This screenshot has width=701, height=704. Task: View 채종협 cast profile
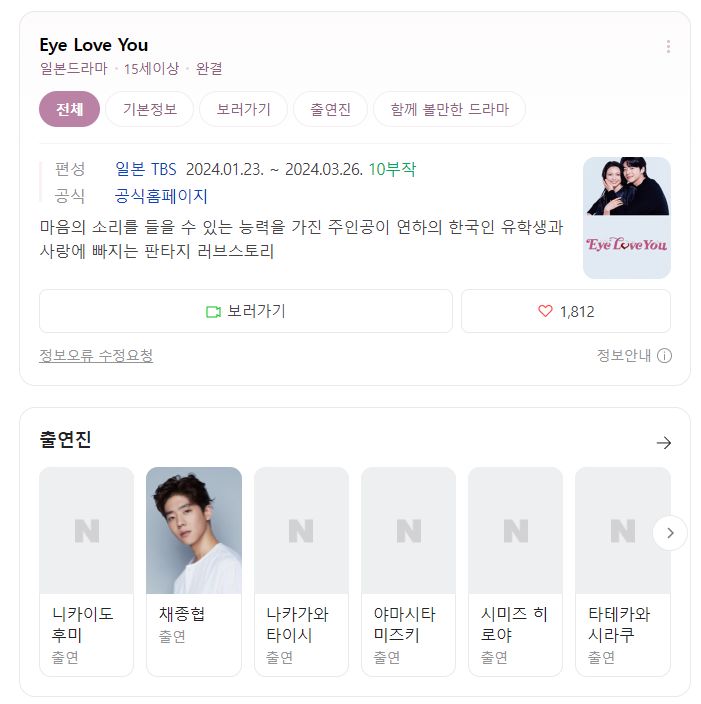(194, 571)
